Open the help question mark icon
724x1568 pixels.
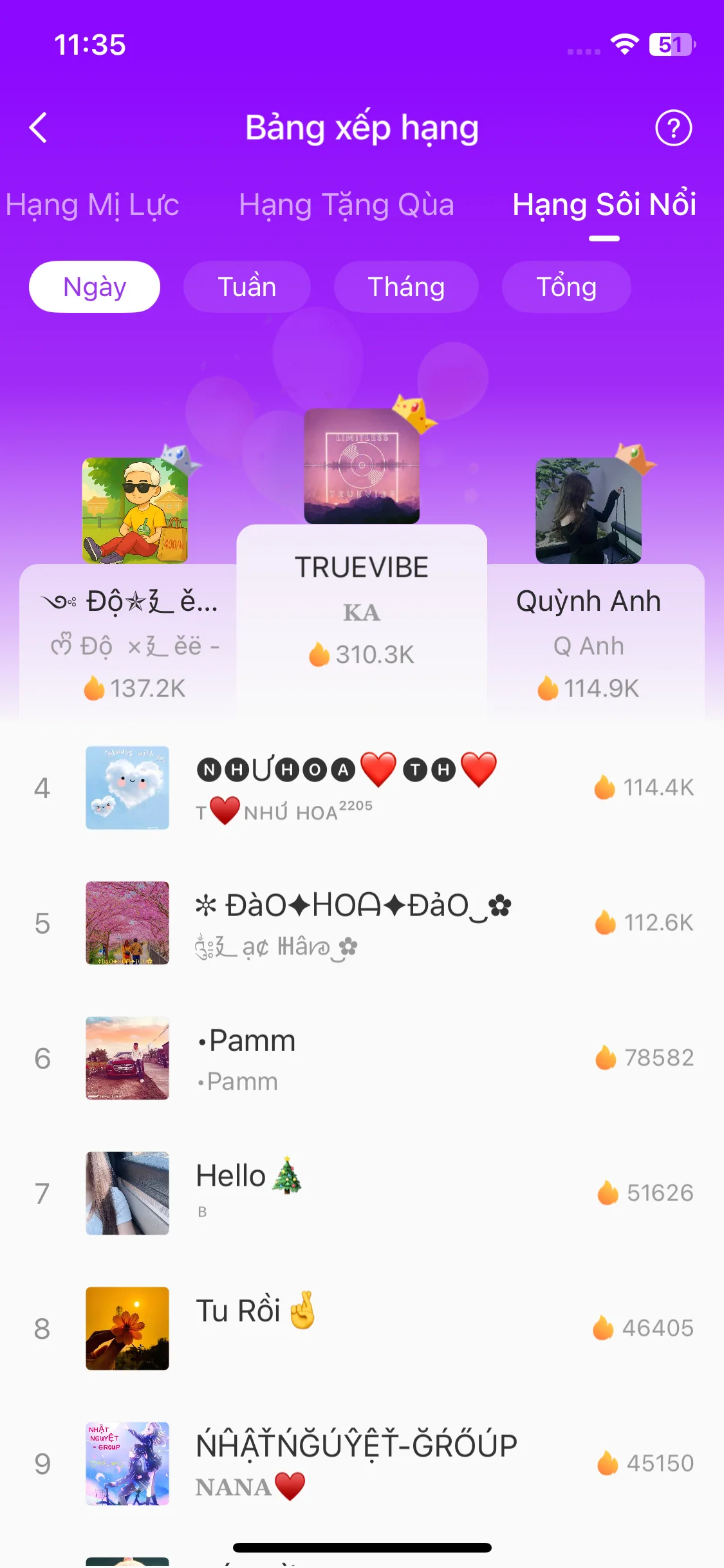tap(673, 128)
